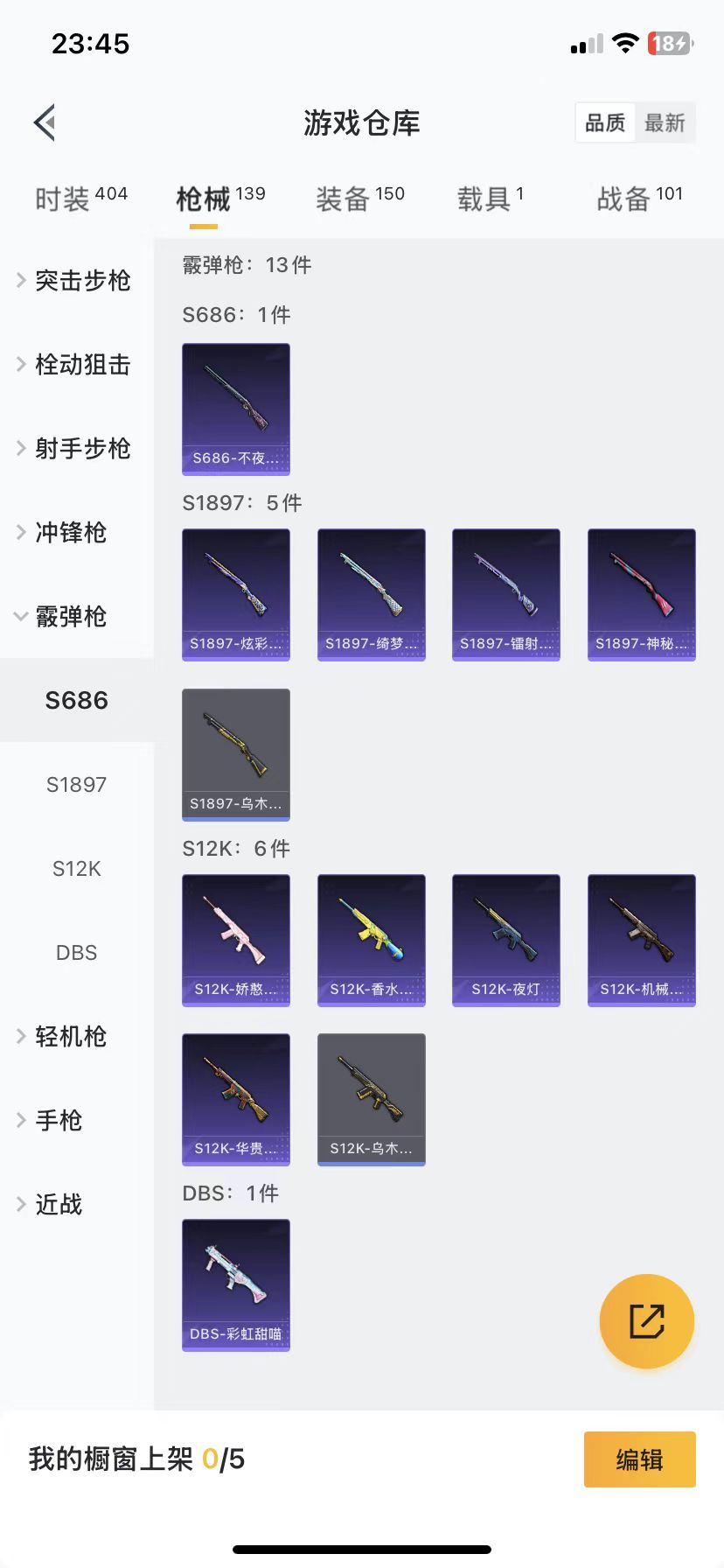Go back using the top-left arrow
The width and height of the screenshot is (724, 1568).
tap(45, 122)
